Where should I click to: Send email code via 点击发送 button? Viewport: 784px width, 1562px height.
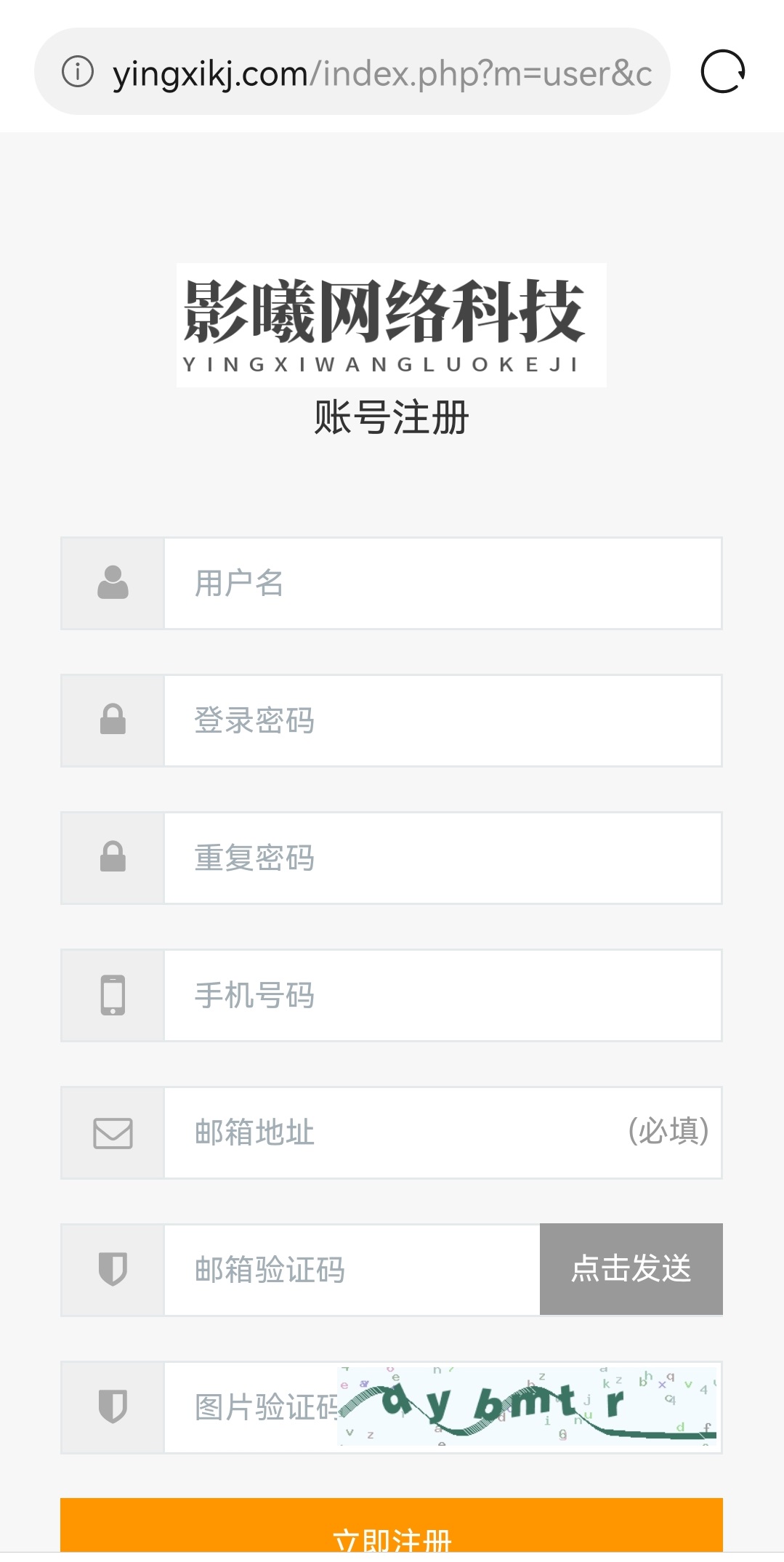(631, 1269)
